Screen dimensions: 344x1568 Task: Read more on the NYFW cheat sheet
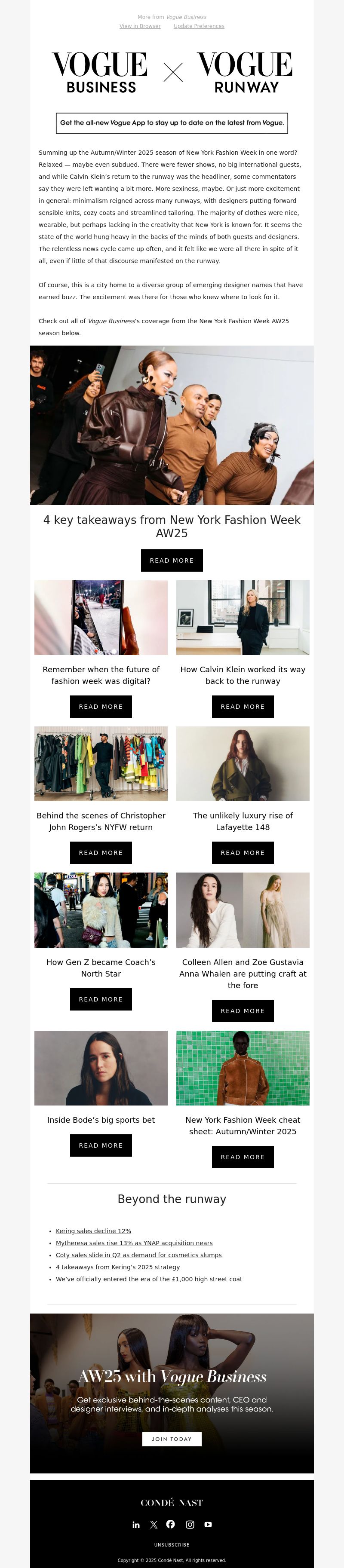point(243,1157)
